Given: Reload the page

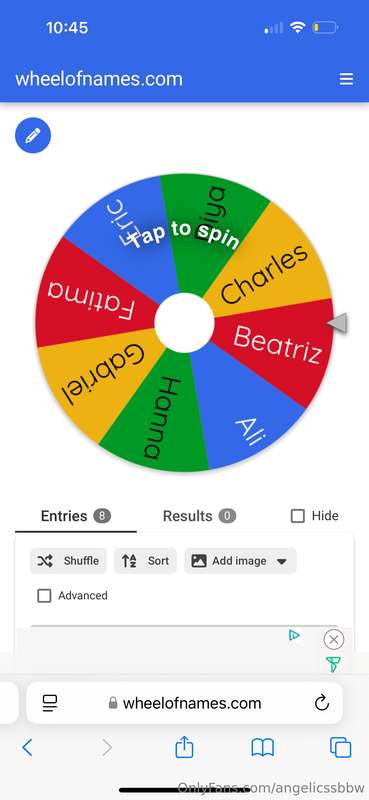Looking at the screenshot, I should tap(322, 703).
